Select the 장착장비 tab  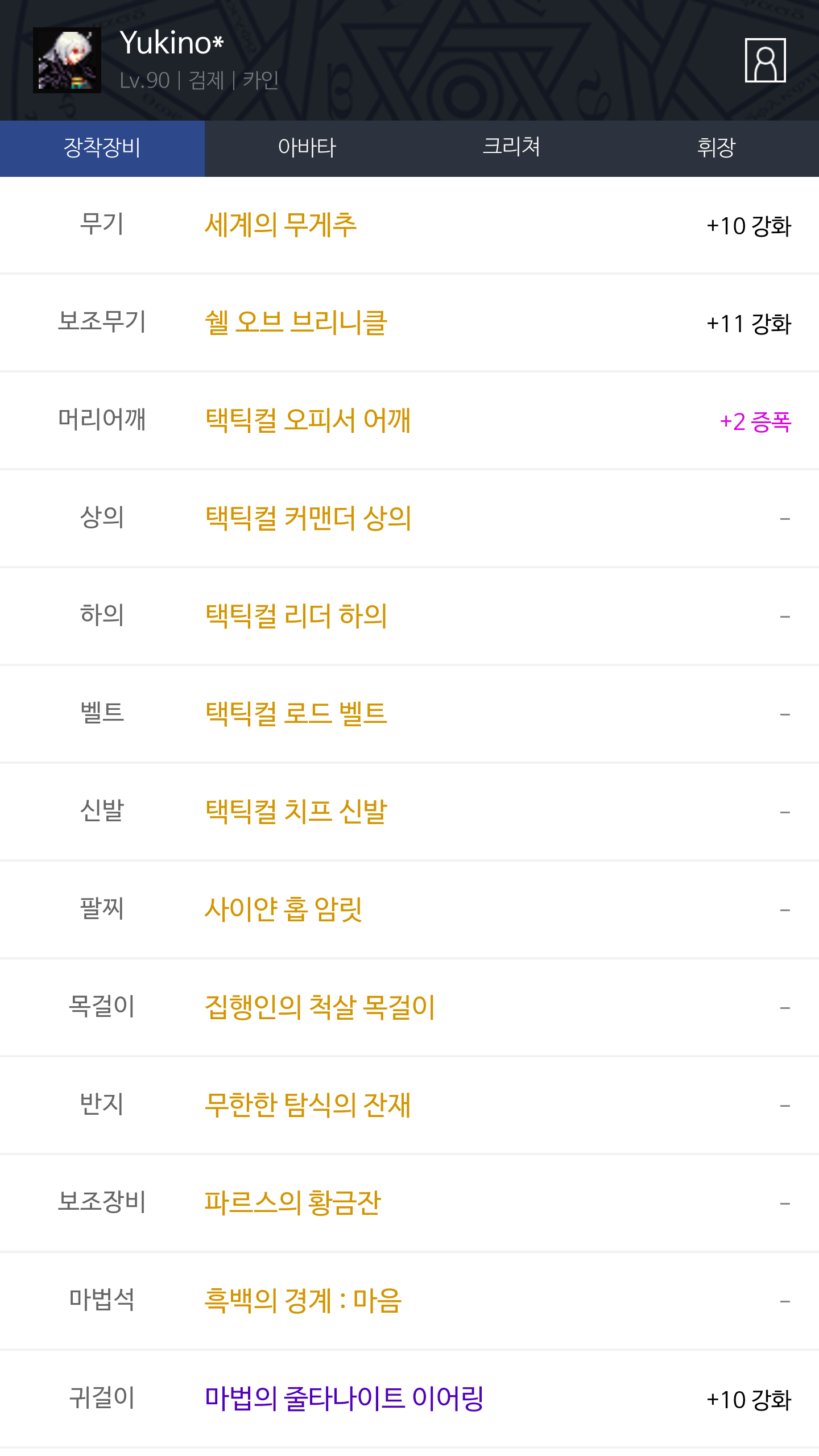click(x=102, y=148)
